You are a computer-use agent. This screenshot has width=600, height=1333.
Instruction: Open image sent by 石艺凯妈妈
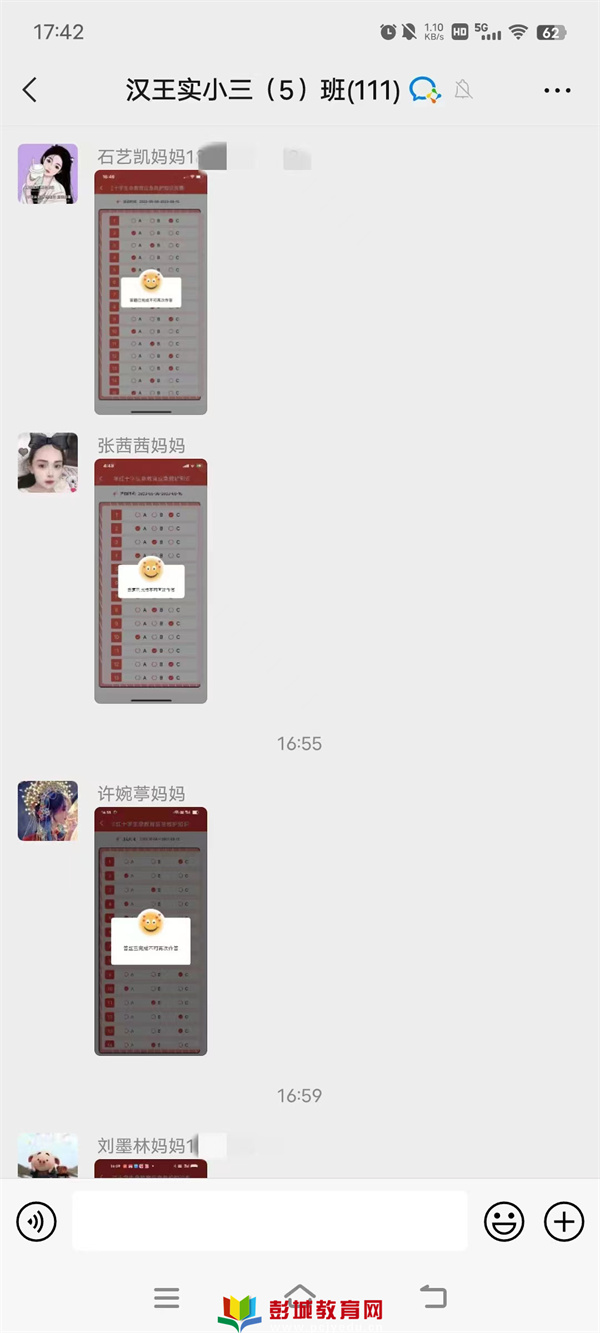point(150,292)
